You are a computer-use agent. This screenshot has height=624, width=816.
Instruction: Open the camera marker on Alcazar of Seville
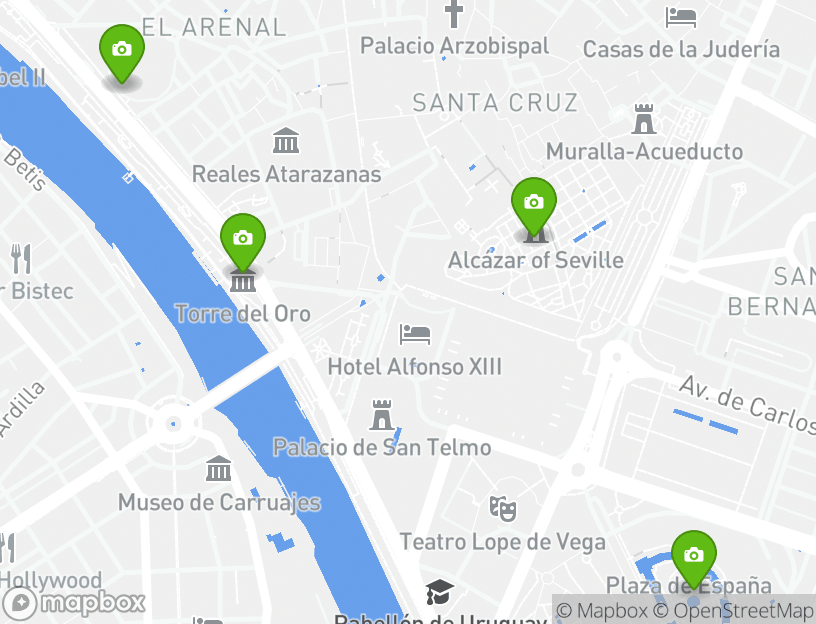click(533, 203)
